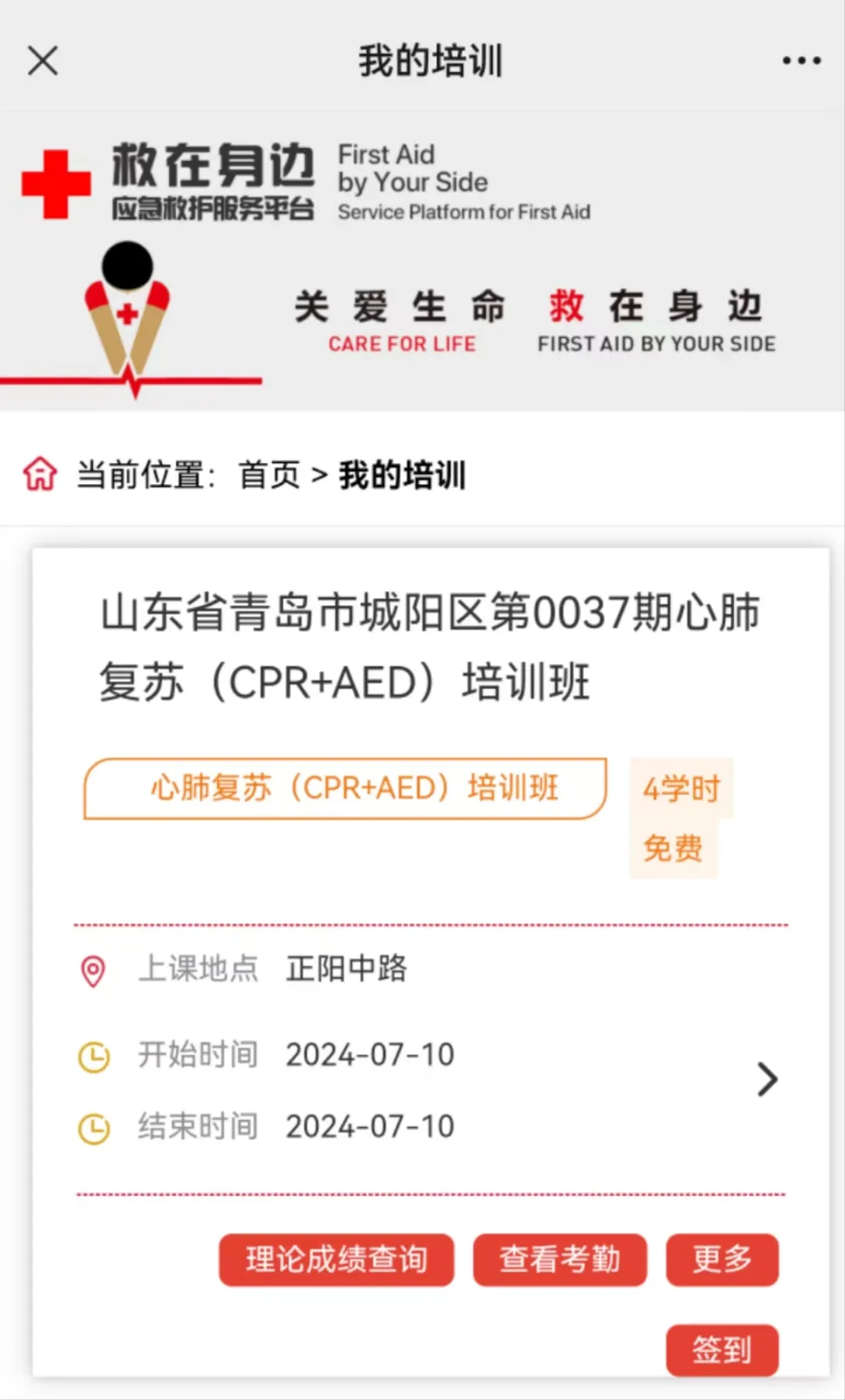The image size is (845, 1400).
Task: Check in with 签到 button
Action: [721, 1350]
